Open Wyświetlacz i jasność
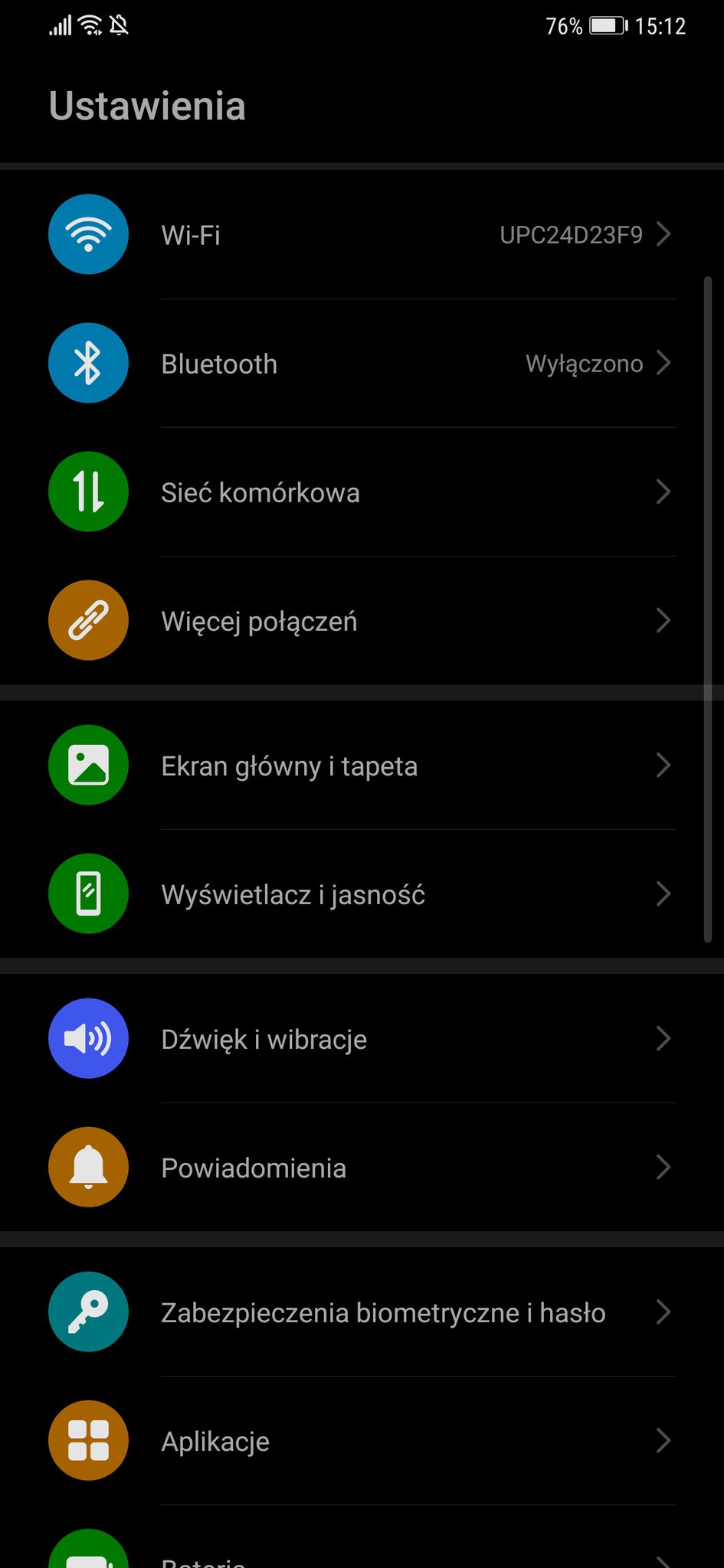724x1568 pixels. point(362,893)
